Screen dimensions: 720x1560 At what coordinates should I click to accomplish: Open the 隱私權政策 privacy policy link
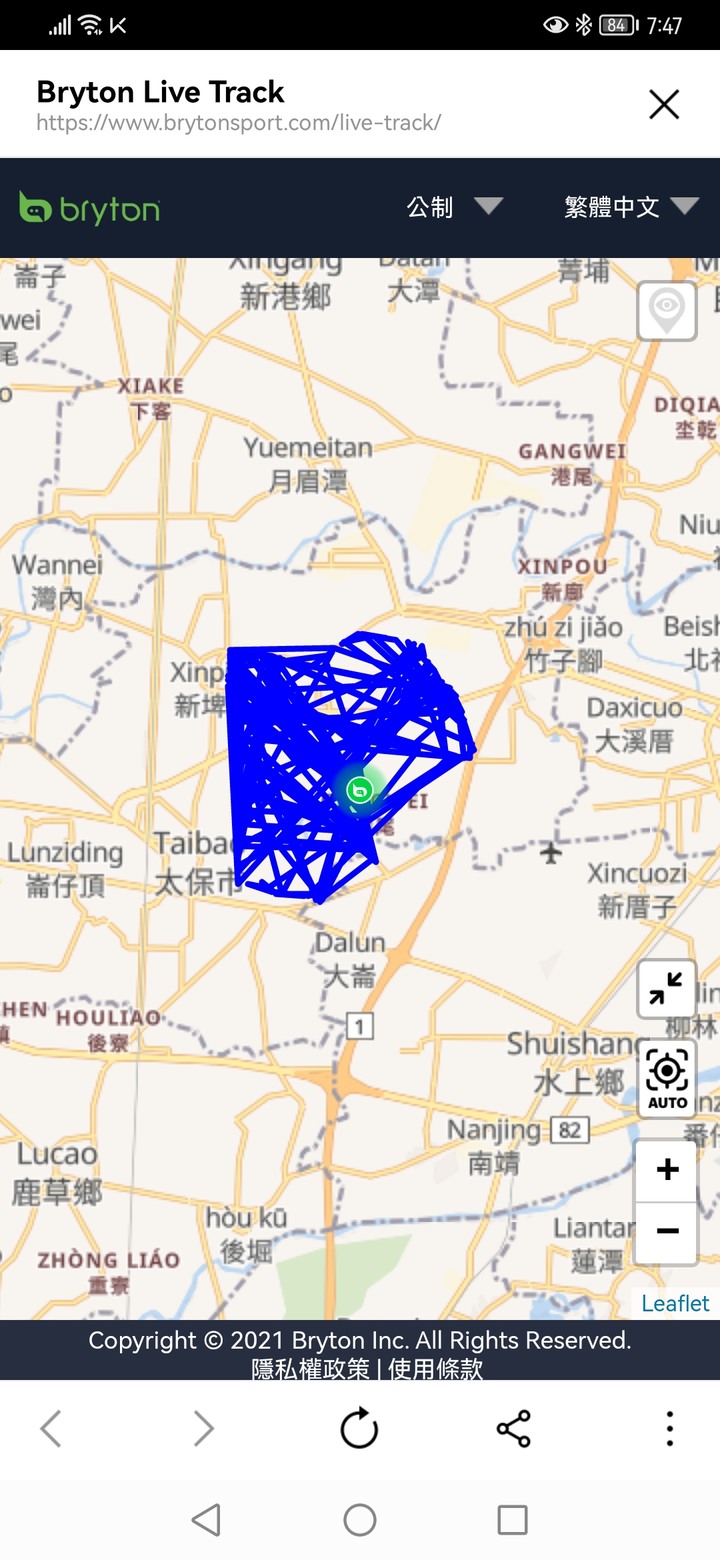(x=310, y=1369)
